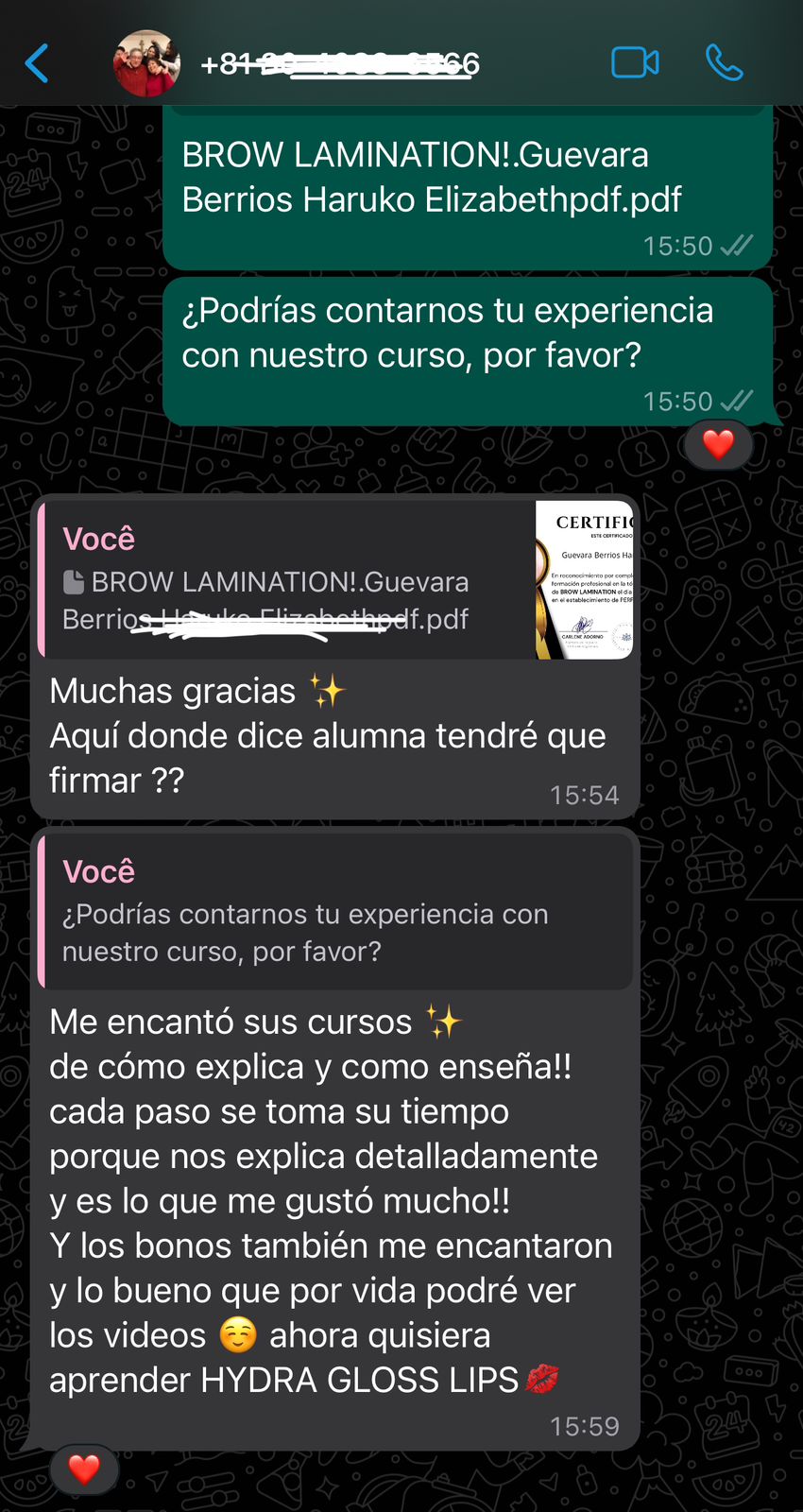
Task: Select the heart reaction under the quoted question
Action: click(718, 444)
